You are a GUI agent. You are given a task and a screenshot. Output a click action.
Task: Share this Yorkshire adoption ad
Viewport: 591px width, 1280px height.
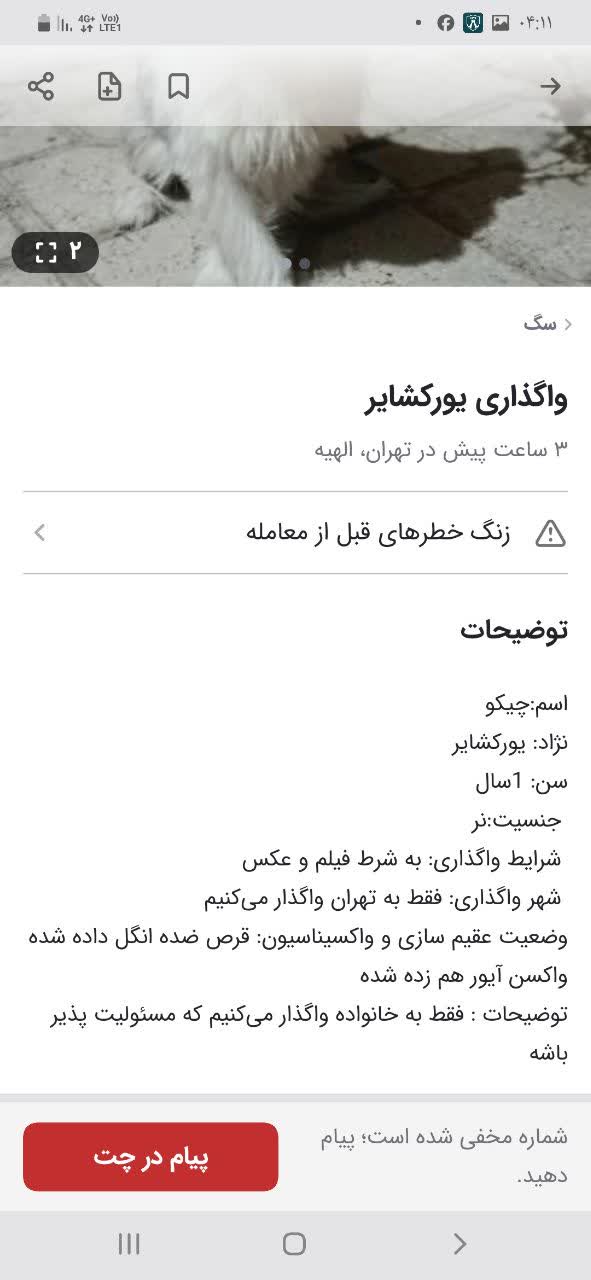[41, 87]
